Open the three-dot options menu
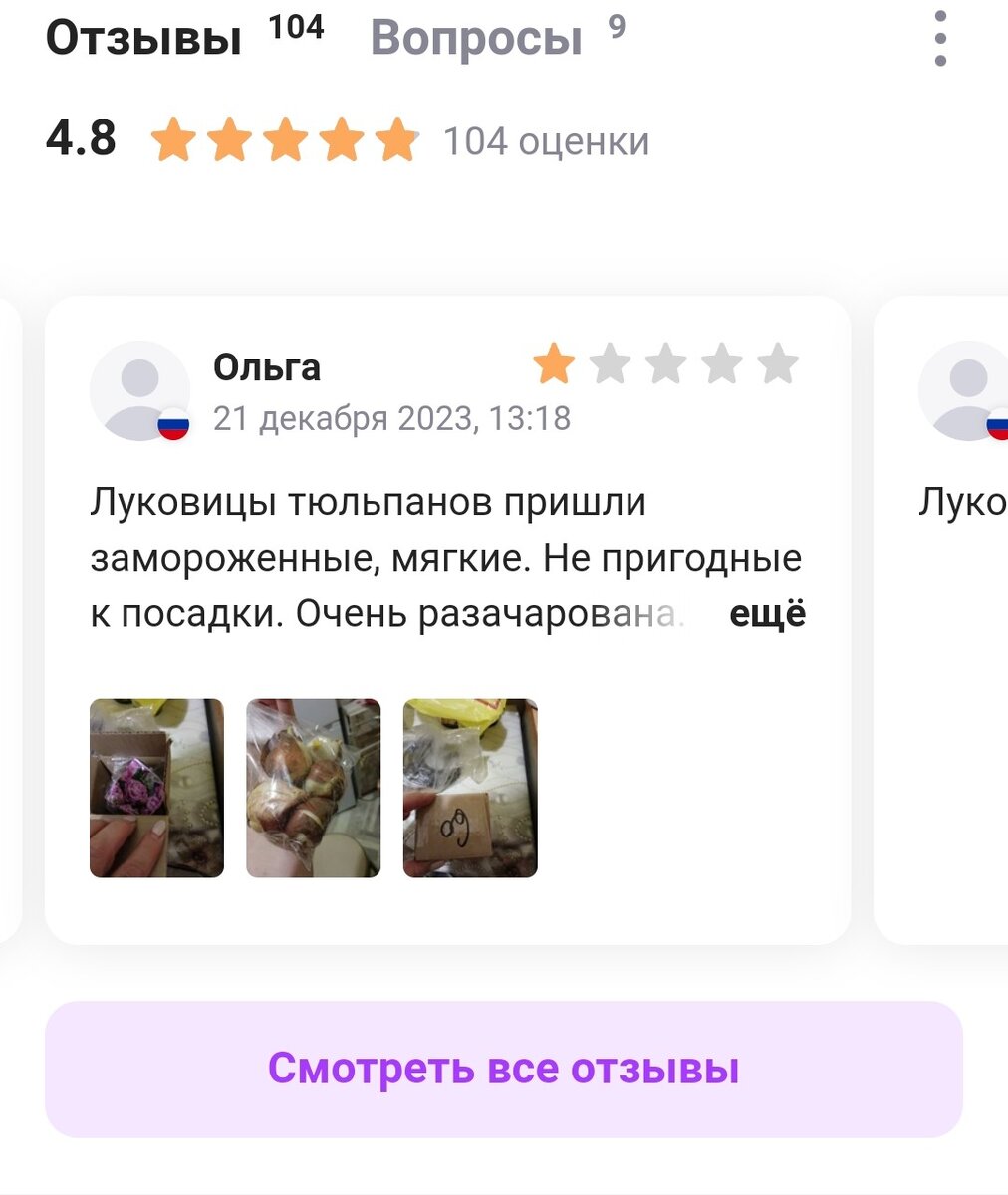This screenshot has height=1195, width=1008. point(940,36)
